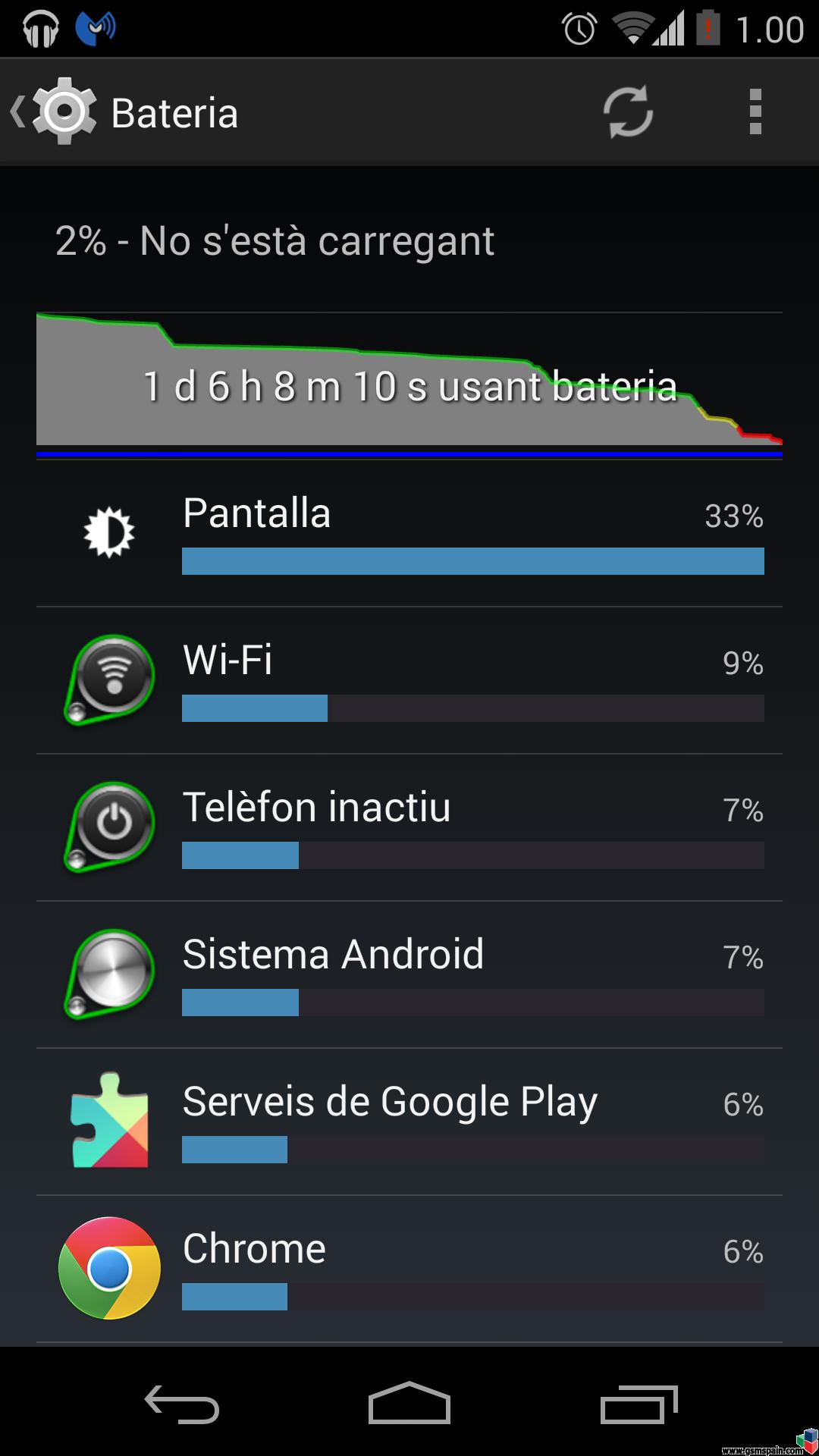The width and height of the screenshot is (819, 1456).
Task: Open Serveis de Google Play usage
Action: point(409,1122)
